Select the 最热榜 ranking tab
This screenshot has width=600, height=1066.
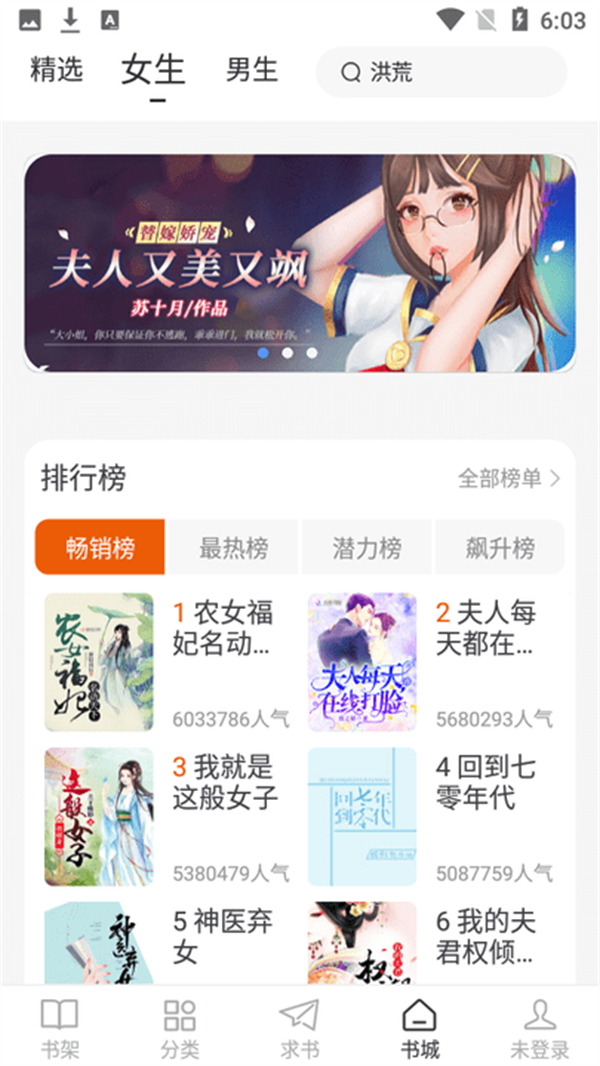click(x=233, y=548)
